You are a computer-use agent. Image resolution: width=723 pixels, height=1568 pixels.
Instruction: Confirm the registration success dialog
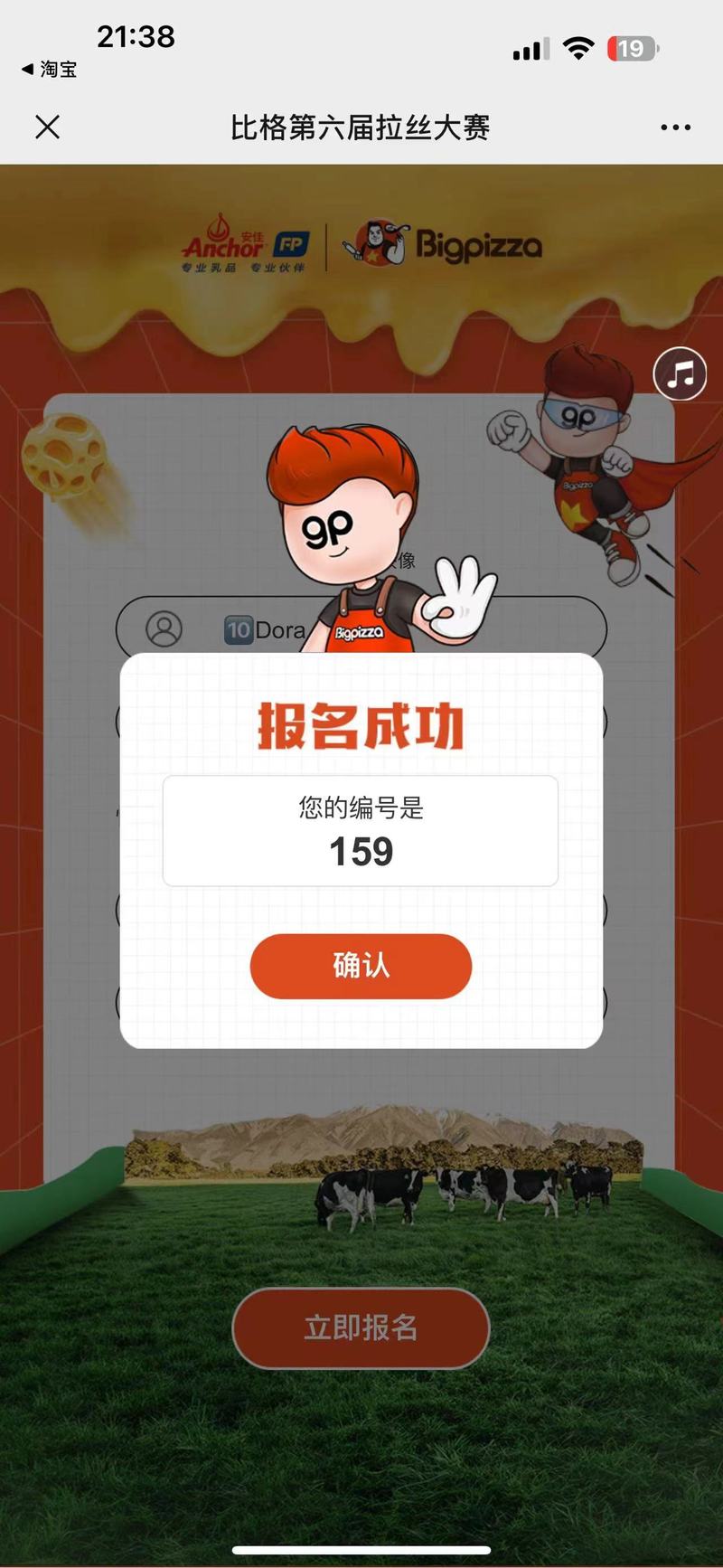(361, 966)
